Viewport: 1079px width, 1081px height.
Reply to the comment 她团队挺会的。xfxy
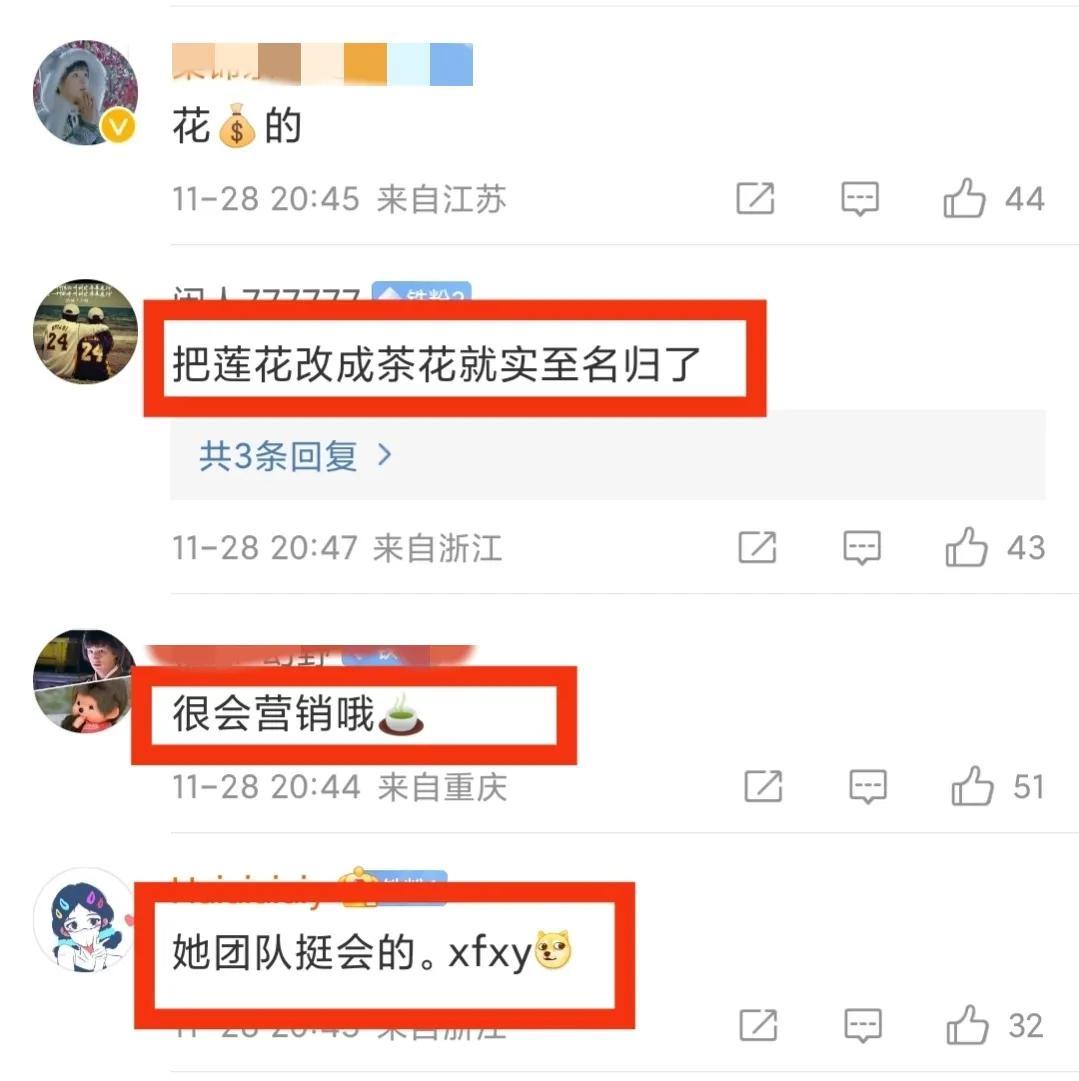[x=862, y=1025]
